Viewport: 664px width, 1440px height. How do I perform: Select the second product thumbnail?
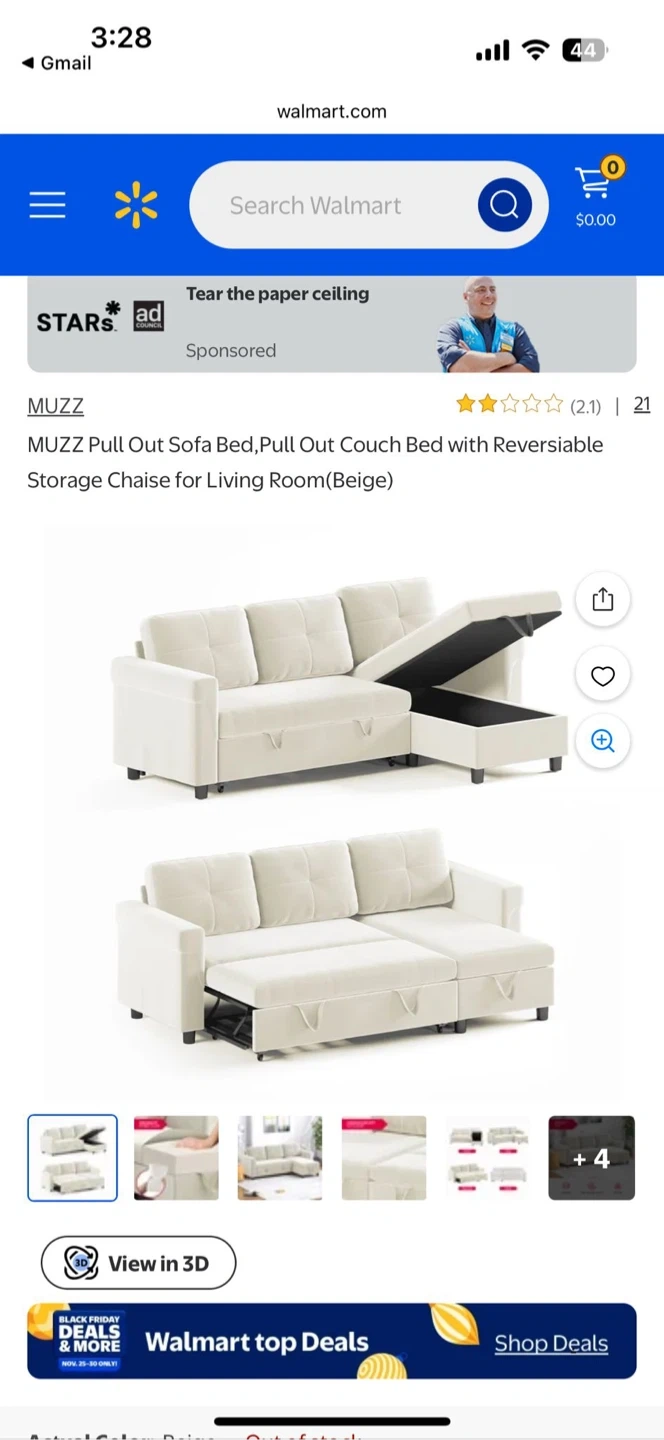coord(176,1157)
